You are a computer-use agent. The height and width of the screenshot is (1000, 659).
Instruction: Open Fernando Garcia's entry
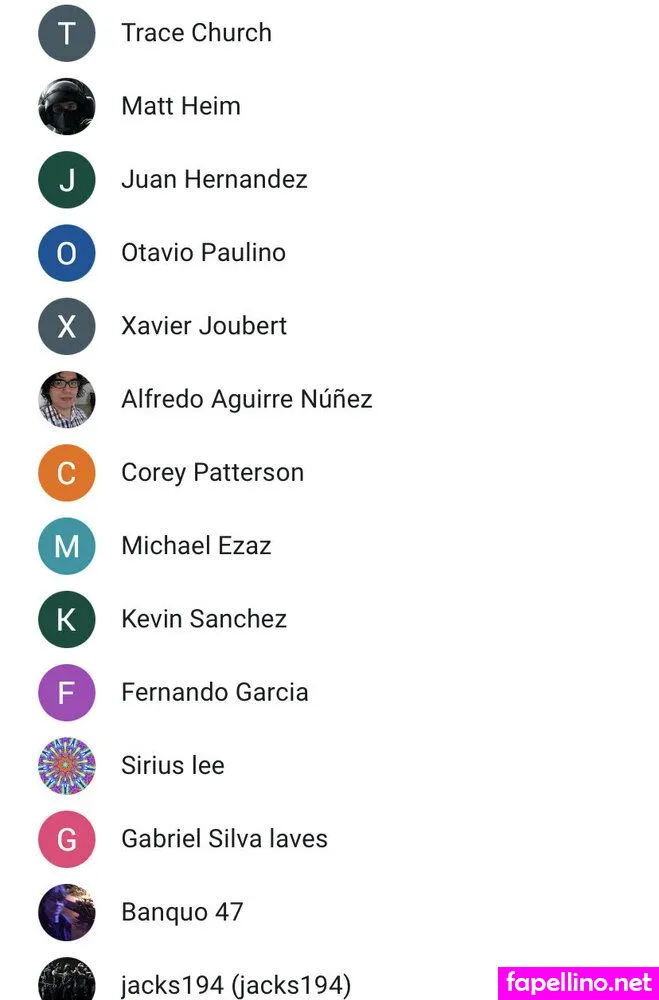coord(214,692)
